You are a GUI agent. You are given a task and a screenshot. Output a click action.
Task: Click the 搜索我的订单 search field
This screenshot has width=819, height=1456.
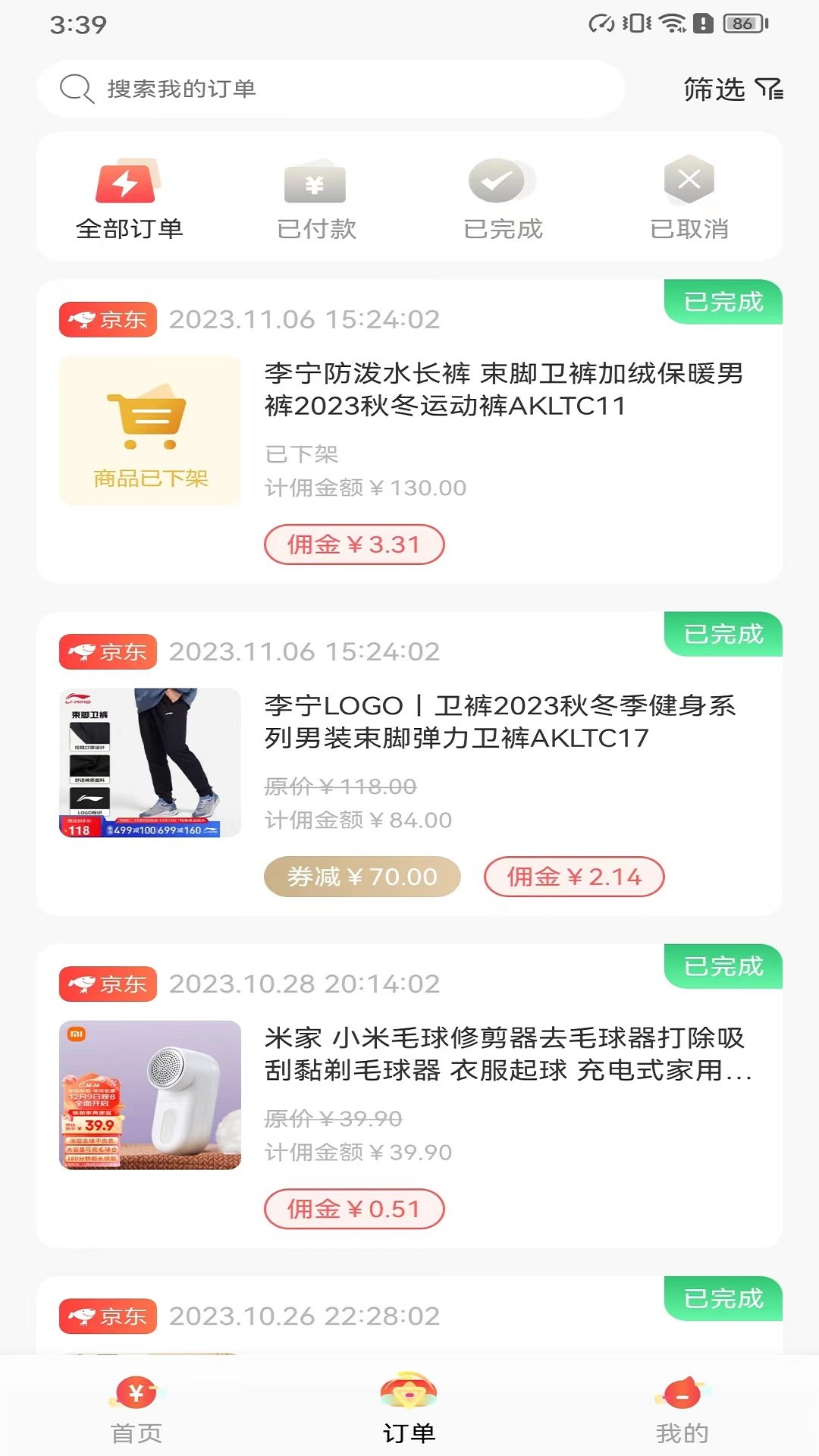(326, 88)
